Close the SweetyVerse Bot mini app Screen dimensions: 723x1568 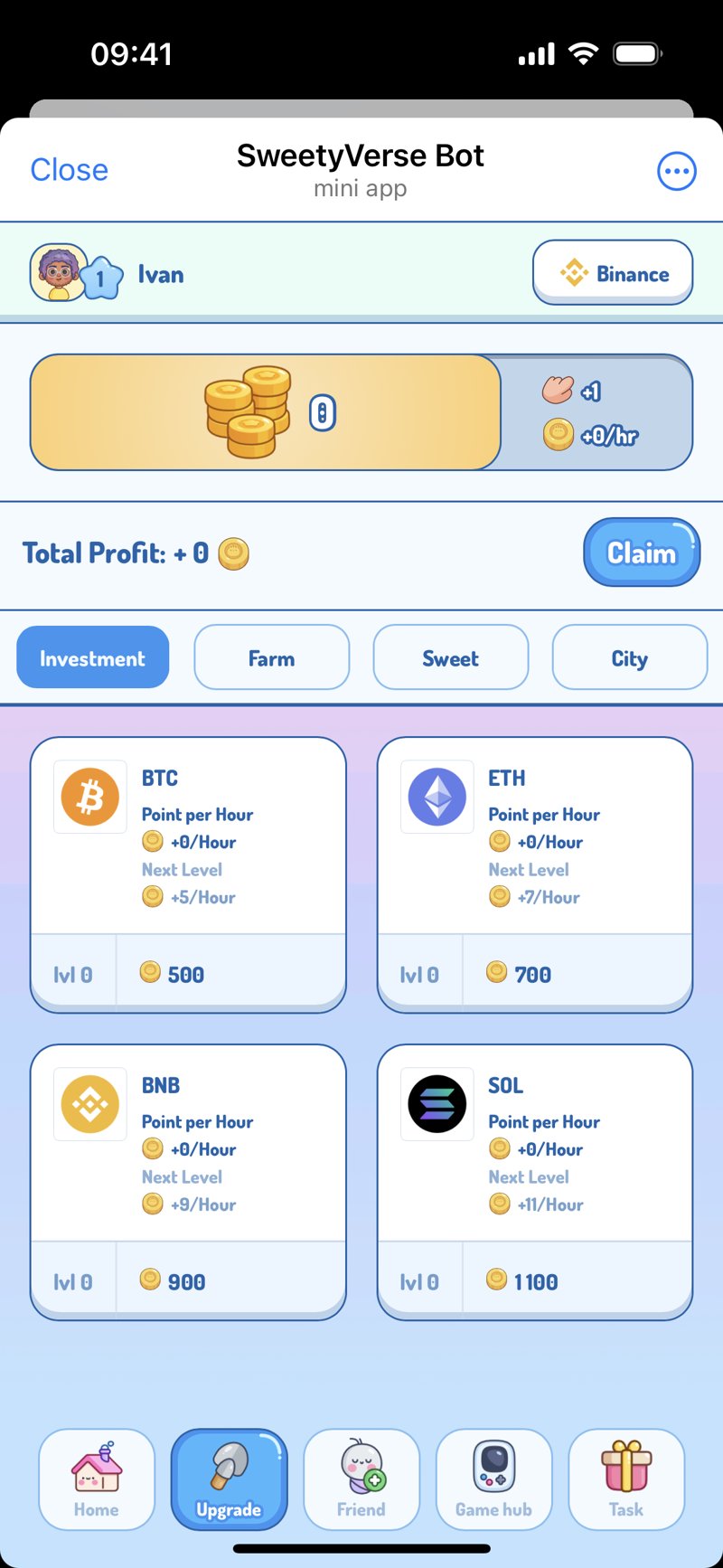point(69,169)
